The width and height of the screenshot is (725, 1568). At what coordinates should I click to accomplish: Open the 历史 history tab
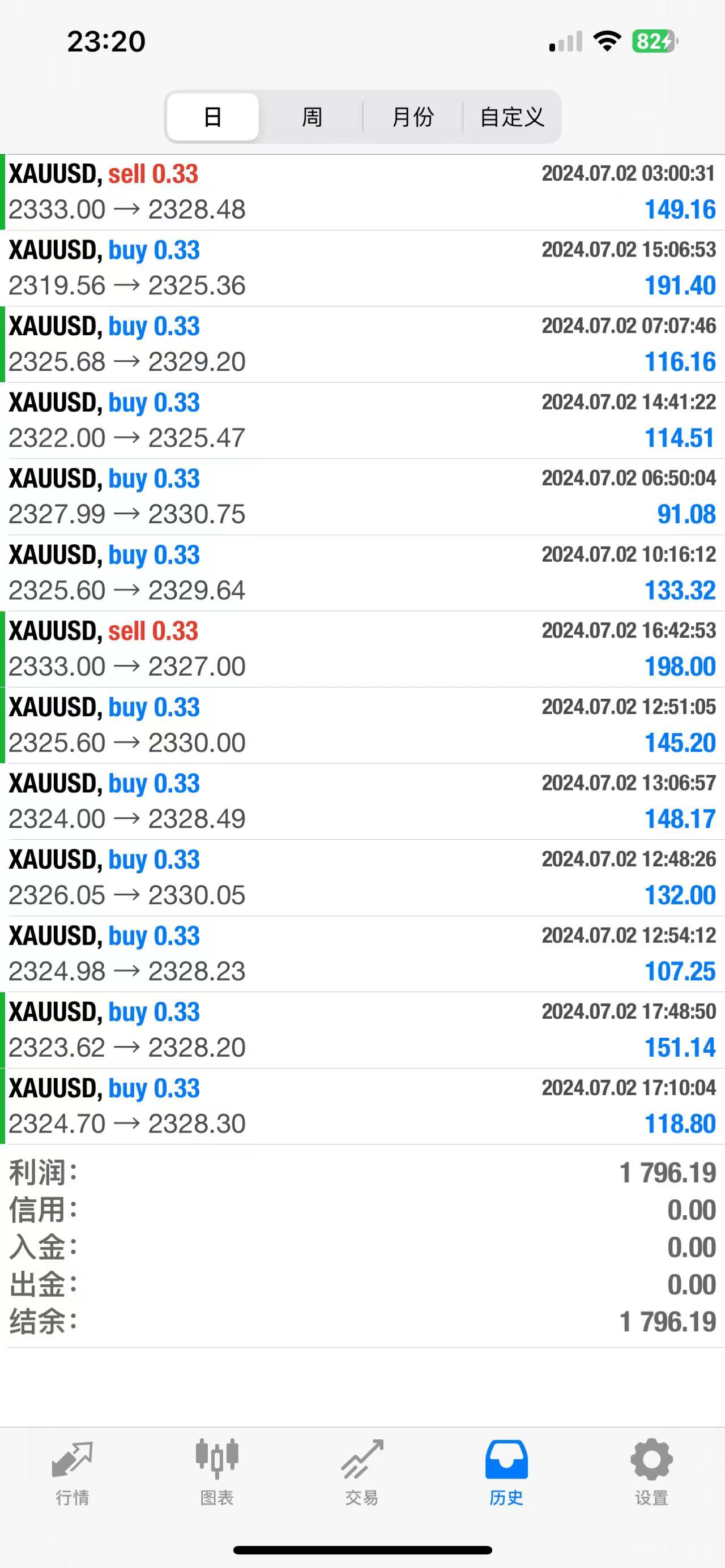pos(506,1471)
